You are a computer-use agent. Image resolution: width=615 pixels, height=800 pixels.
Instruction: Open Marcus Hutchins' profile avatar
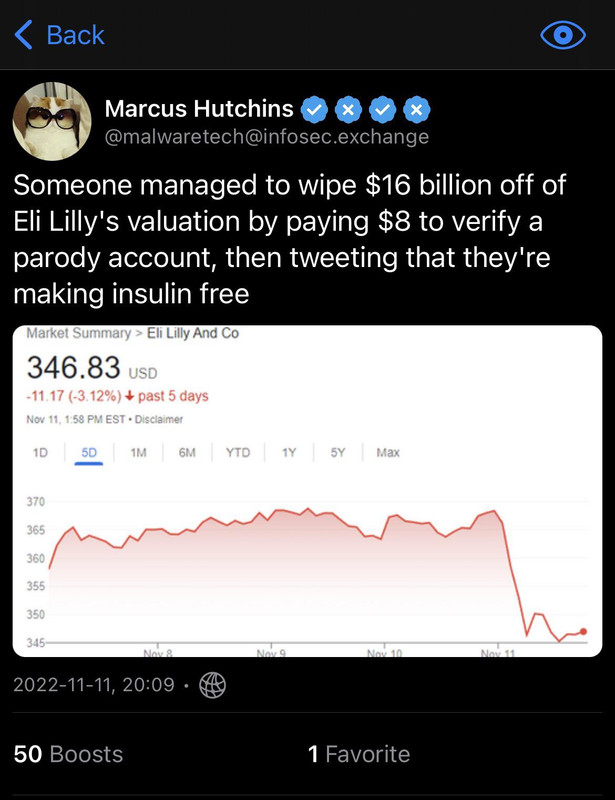(46, 122)
